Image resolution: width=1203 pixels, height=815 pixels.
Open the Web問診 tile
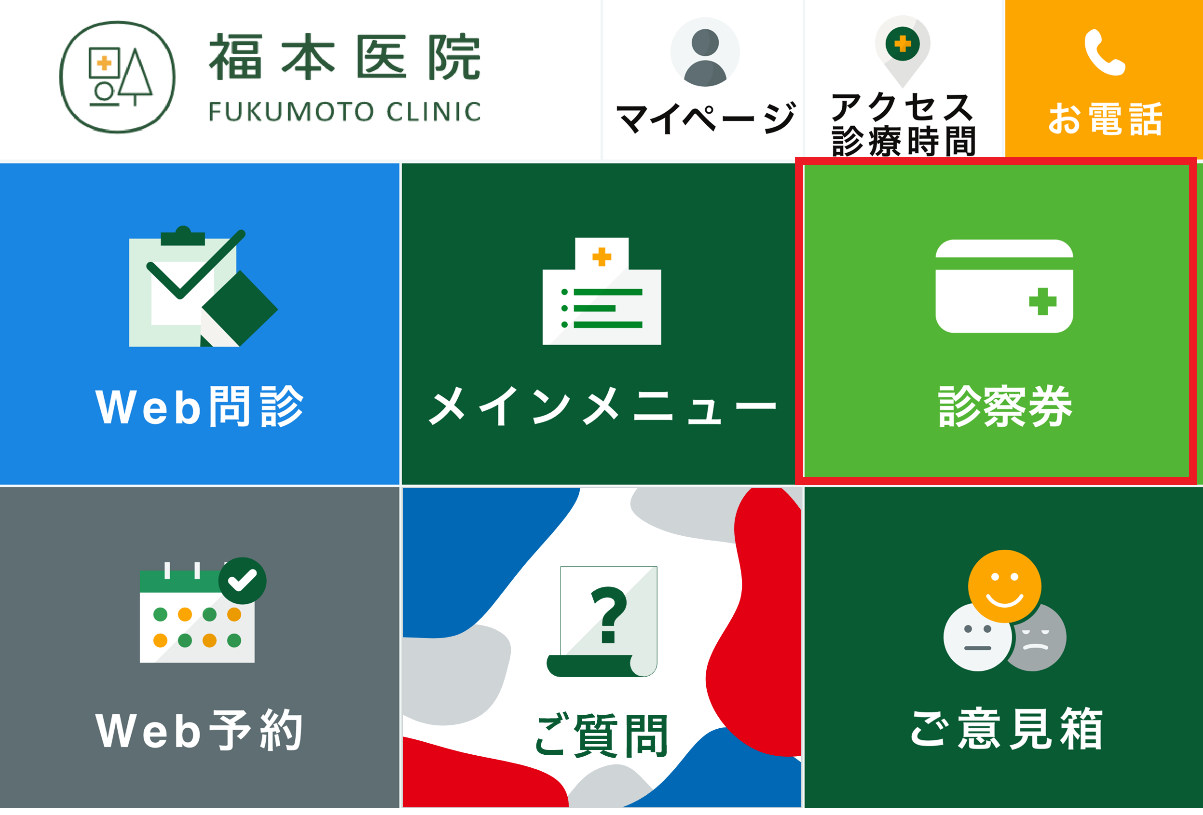[x=200, y=324]
